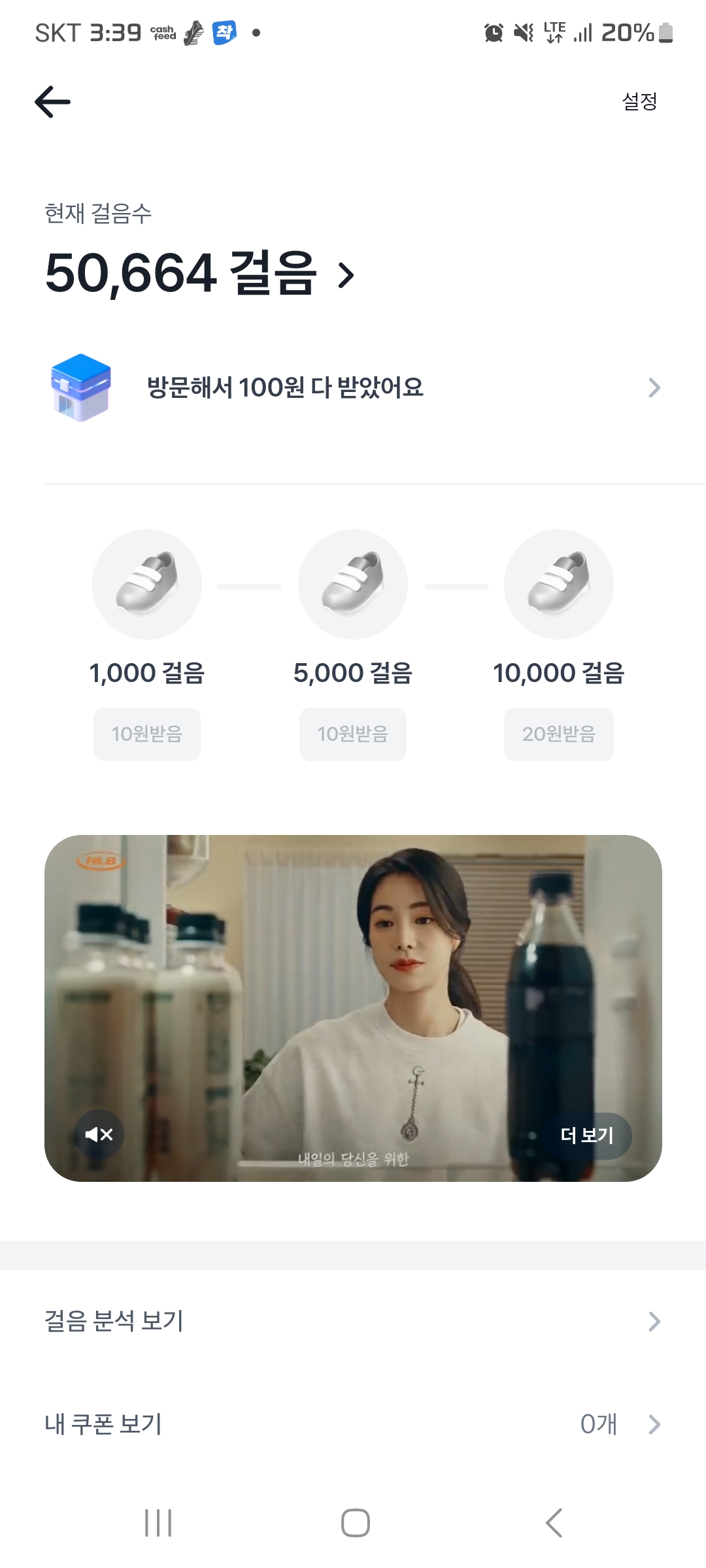Open the 50,664 걸음 step count details

pyautogui.click(x=199, y=274)
